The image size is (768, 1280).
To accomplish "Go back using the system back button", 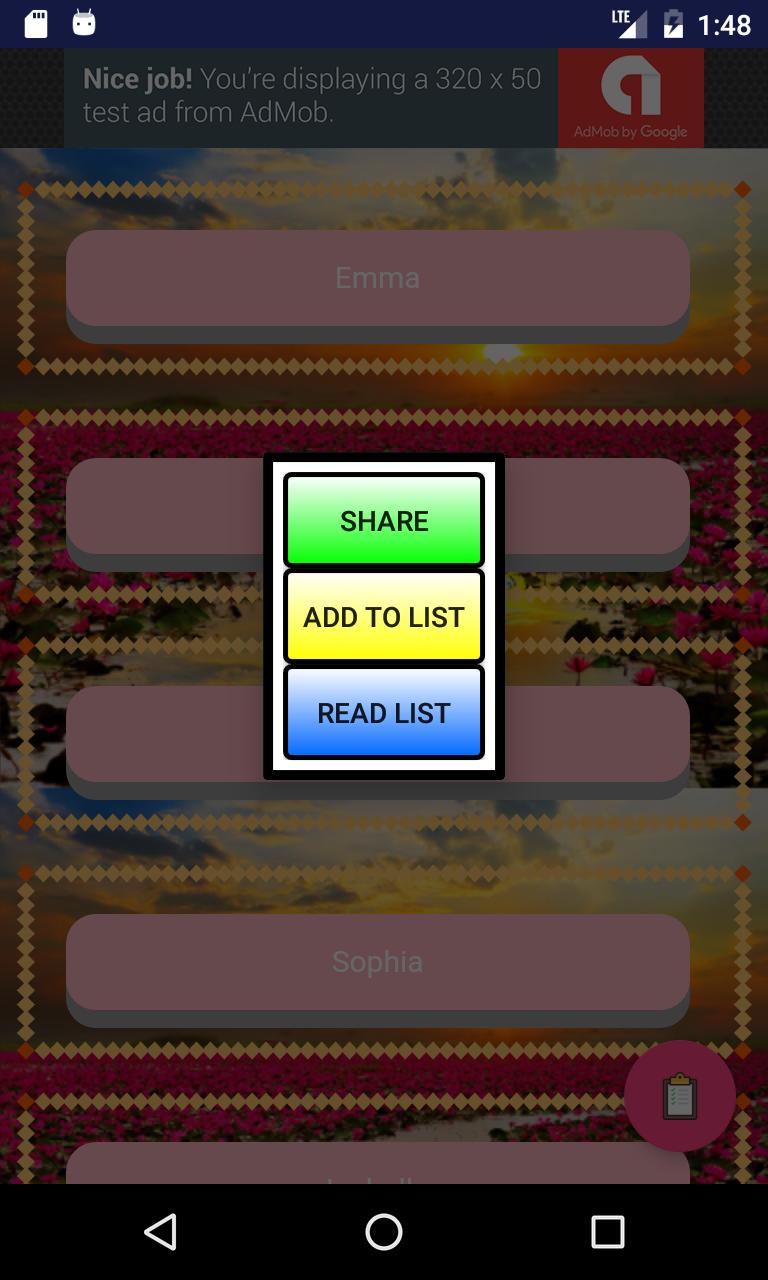I will [x=160, y=1232].
